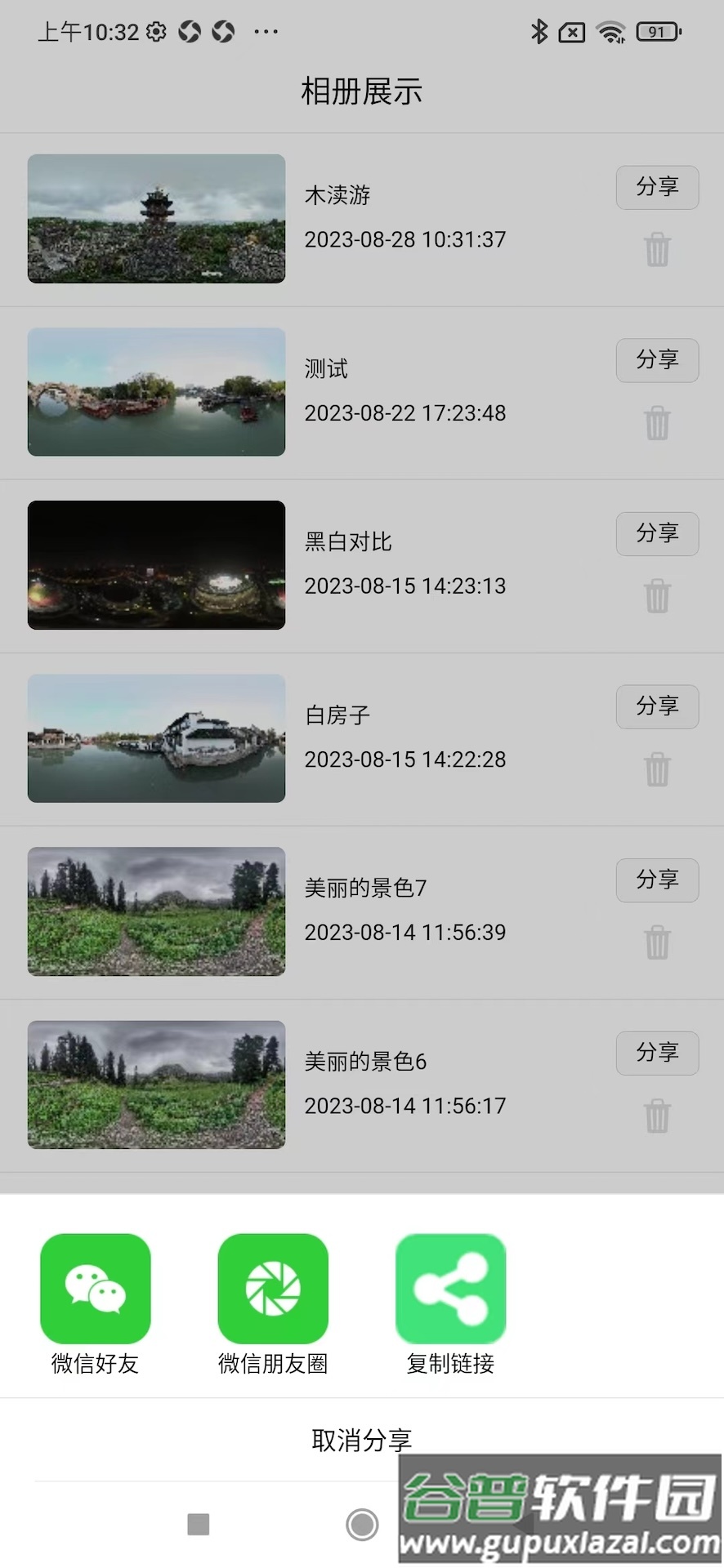This screenshot has width=724, height=1568.
Task: Delete 黑白对比 with its trash icon
Action: (x=659, y=596)
